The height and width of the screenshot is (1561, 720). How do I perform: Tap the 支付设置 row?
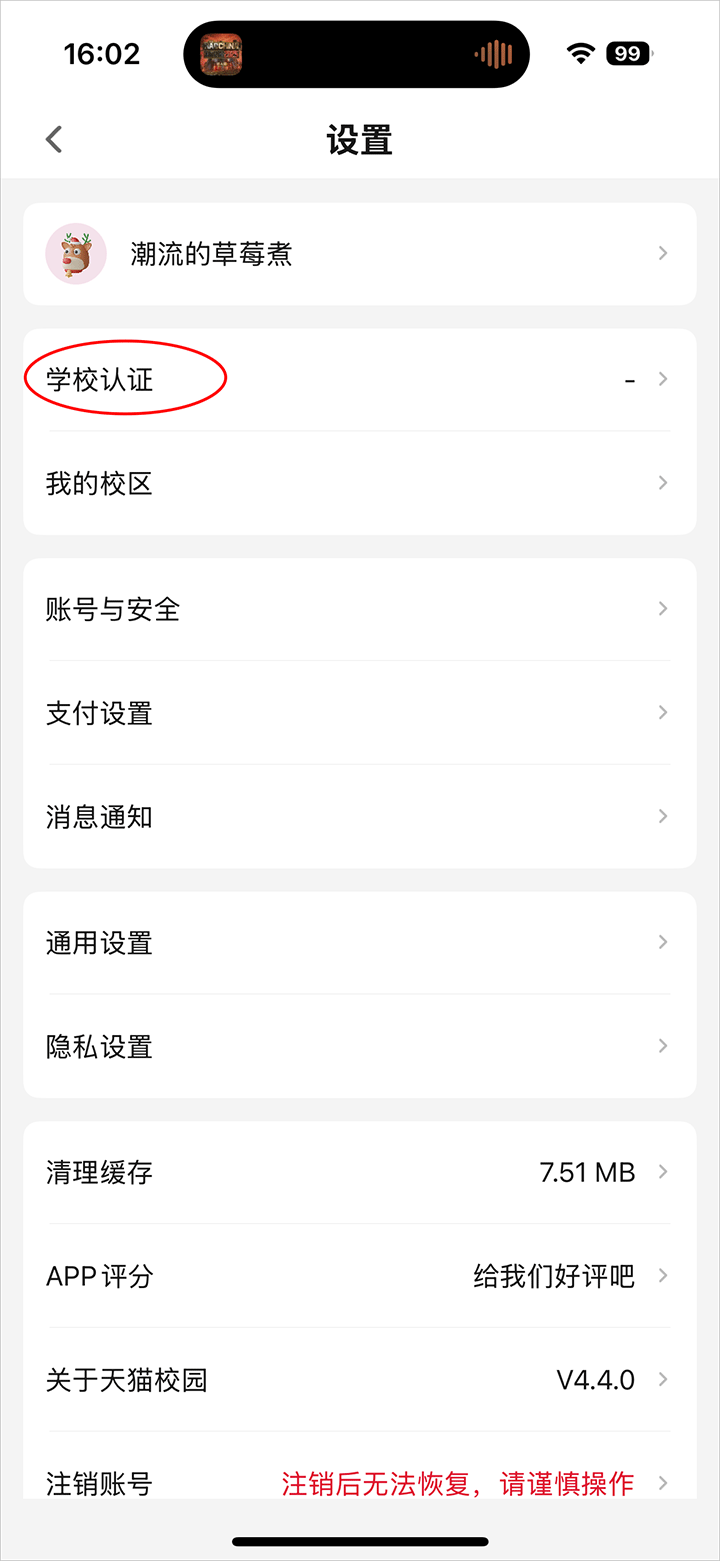pos(359,713)
